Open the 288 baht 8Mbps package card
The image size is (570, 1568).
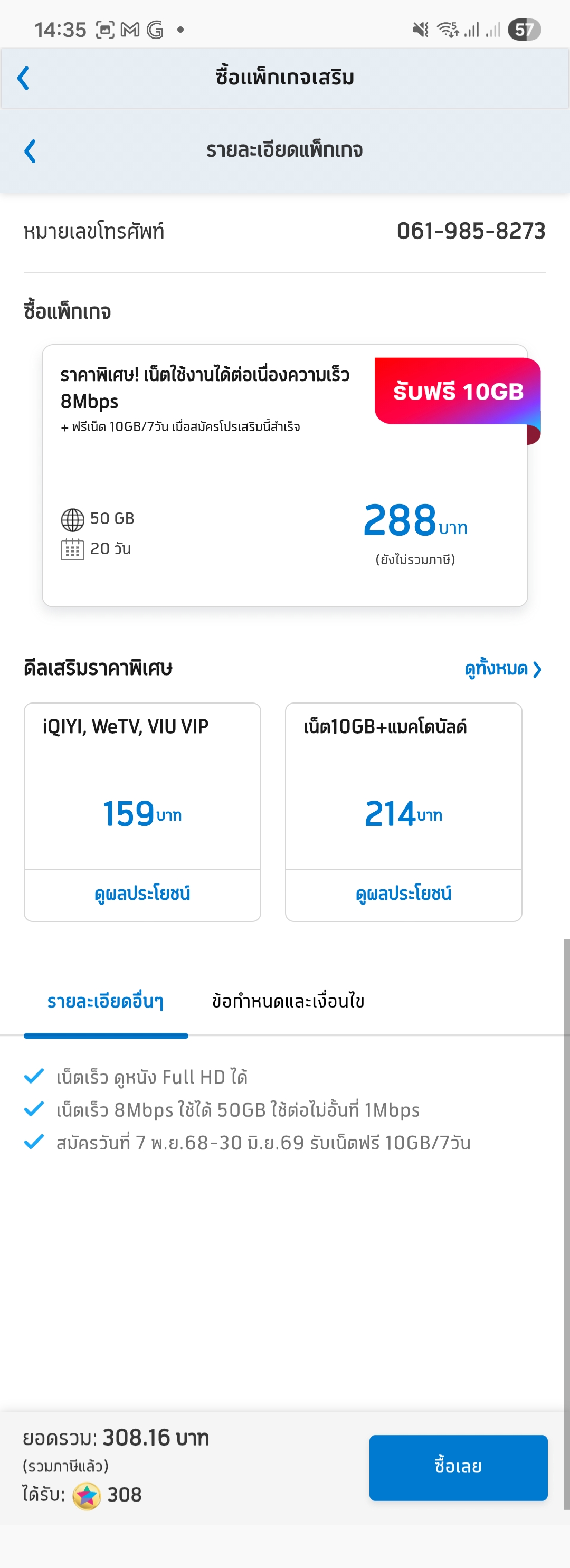click(x=284, y=476)
